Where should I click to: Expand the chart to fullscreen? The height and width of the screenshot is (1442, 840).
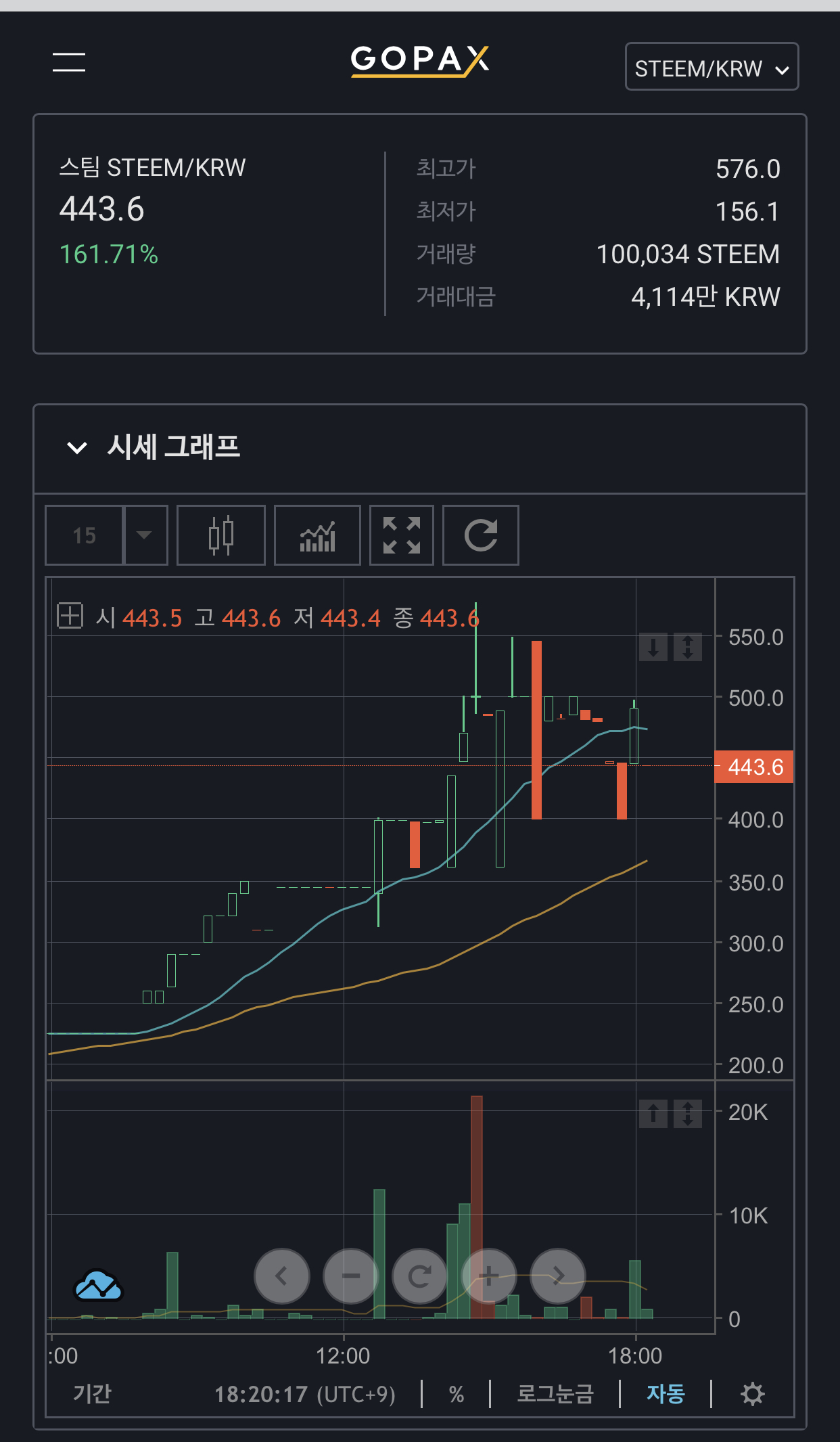pyautogui.click(x=401, y=535)
